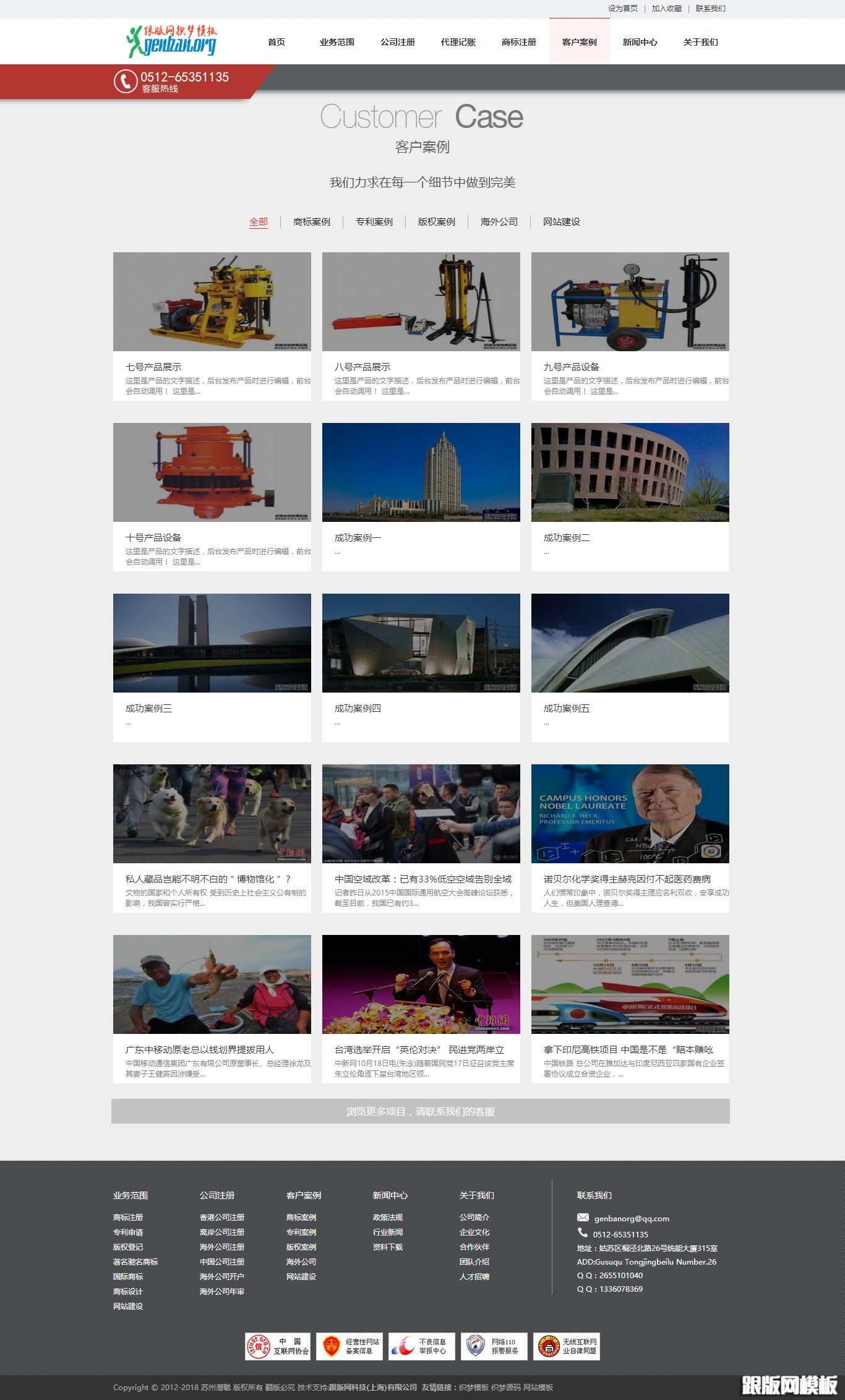Filter cases by 专利案例

(374, 222)
